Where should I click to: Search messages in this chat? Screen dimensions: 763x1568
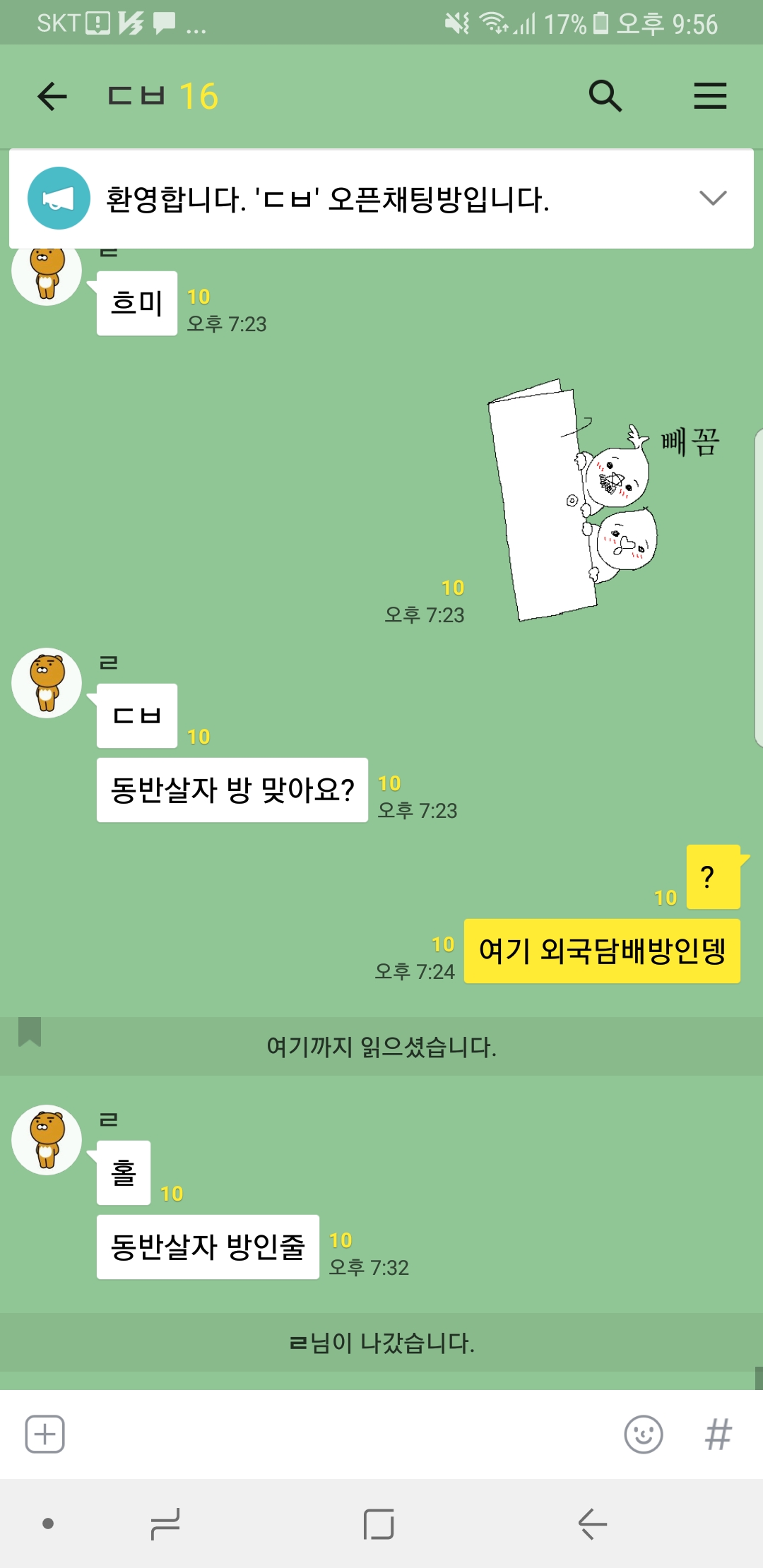click(x=605, y=96)
